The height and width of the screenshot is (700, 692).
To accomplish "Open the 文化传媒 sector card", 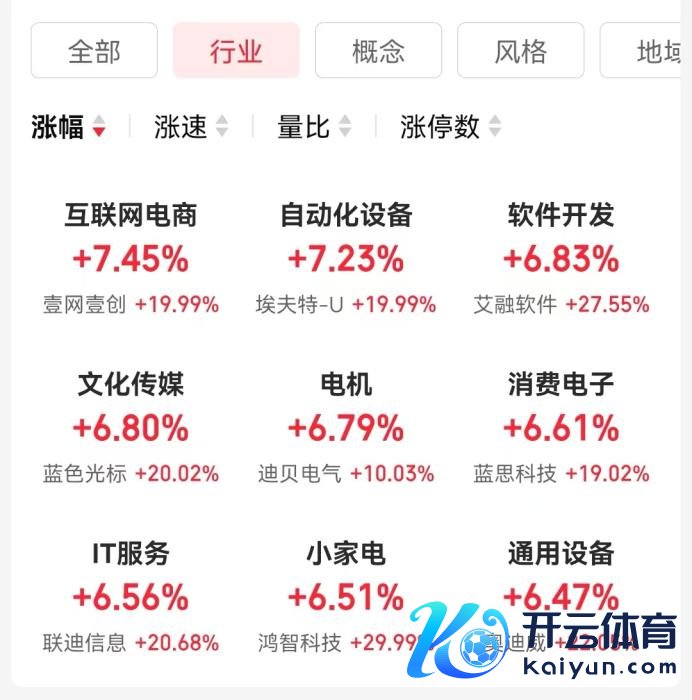I will 131,428.
